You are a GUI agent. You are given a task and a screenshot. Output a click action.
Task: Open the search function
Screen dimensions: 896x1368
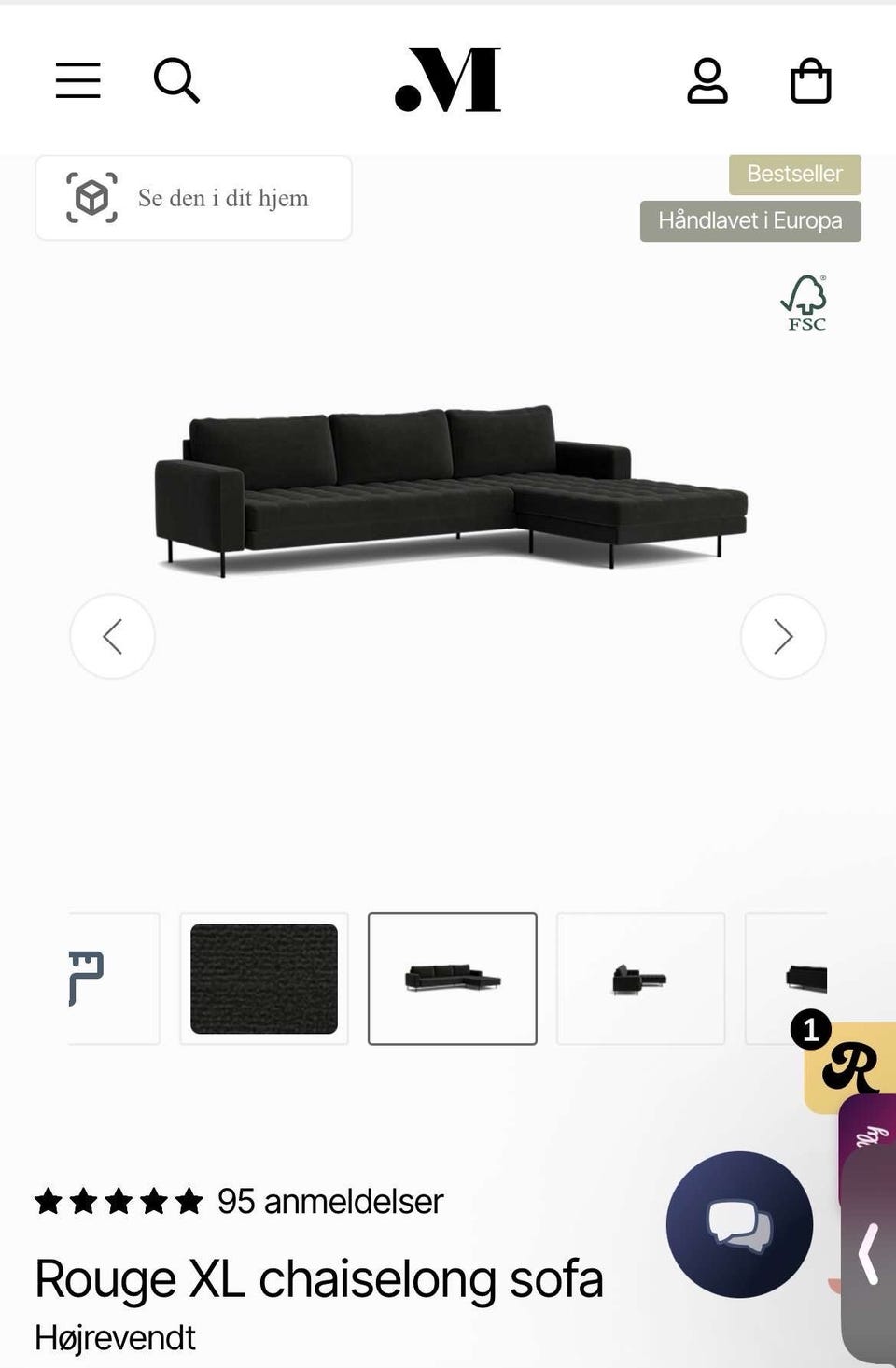point(177,80)
